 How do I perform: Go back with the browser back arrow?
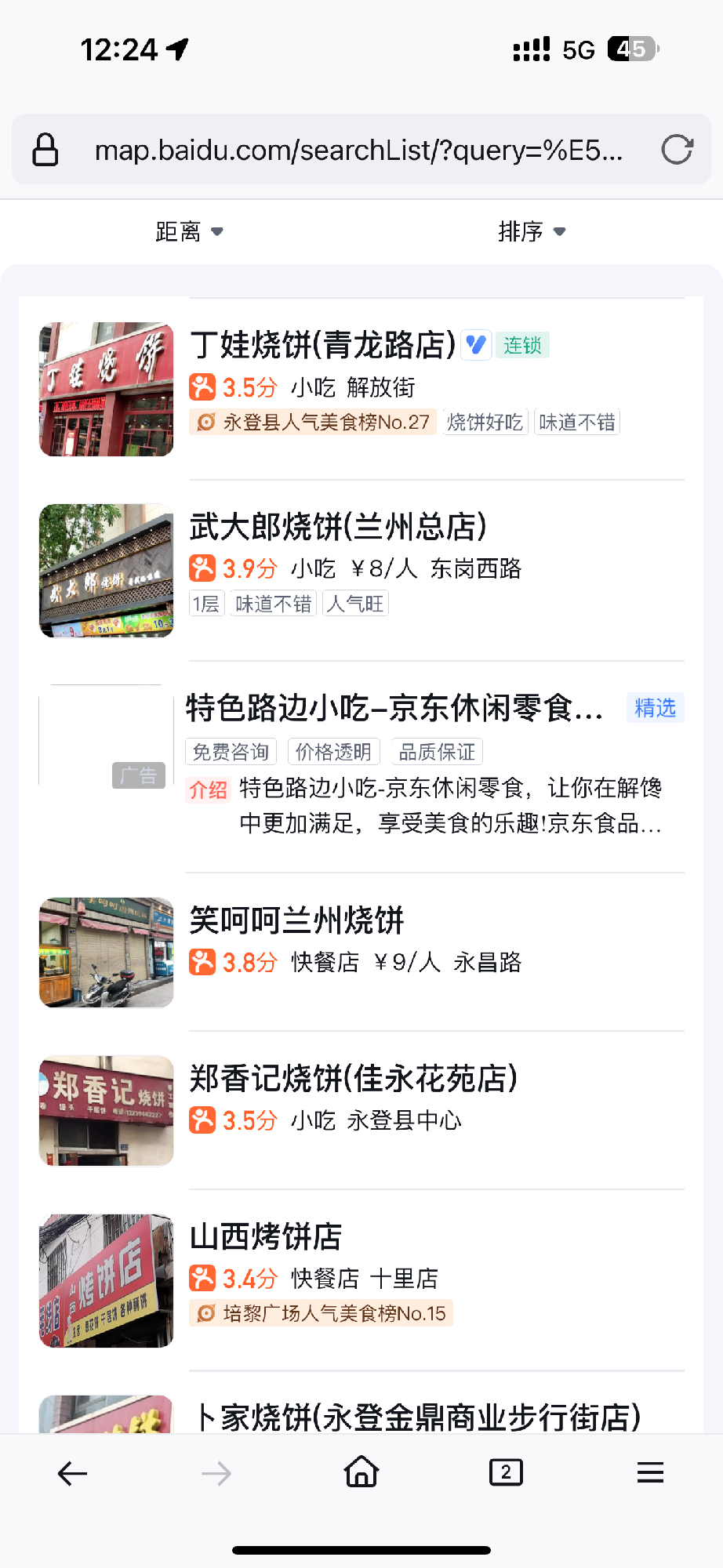click(x=72, y=1474)
